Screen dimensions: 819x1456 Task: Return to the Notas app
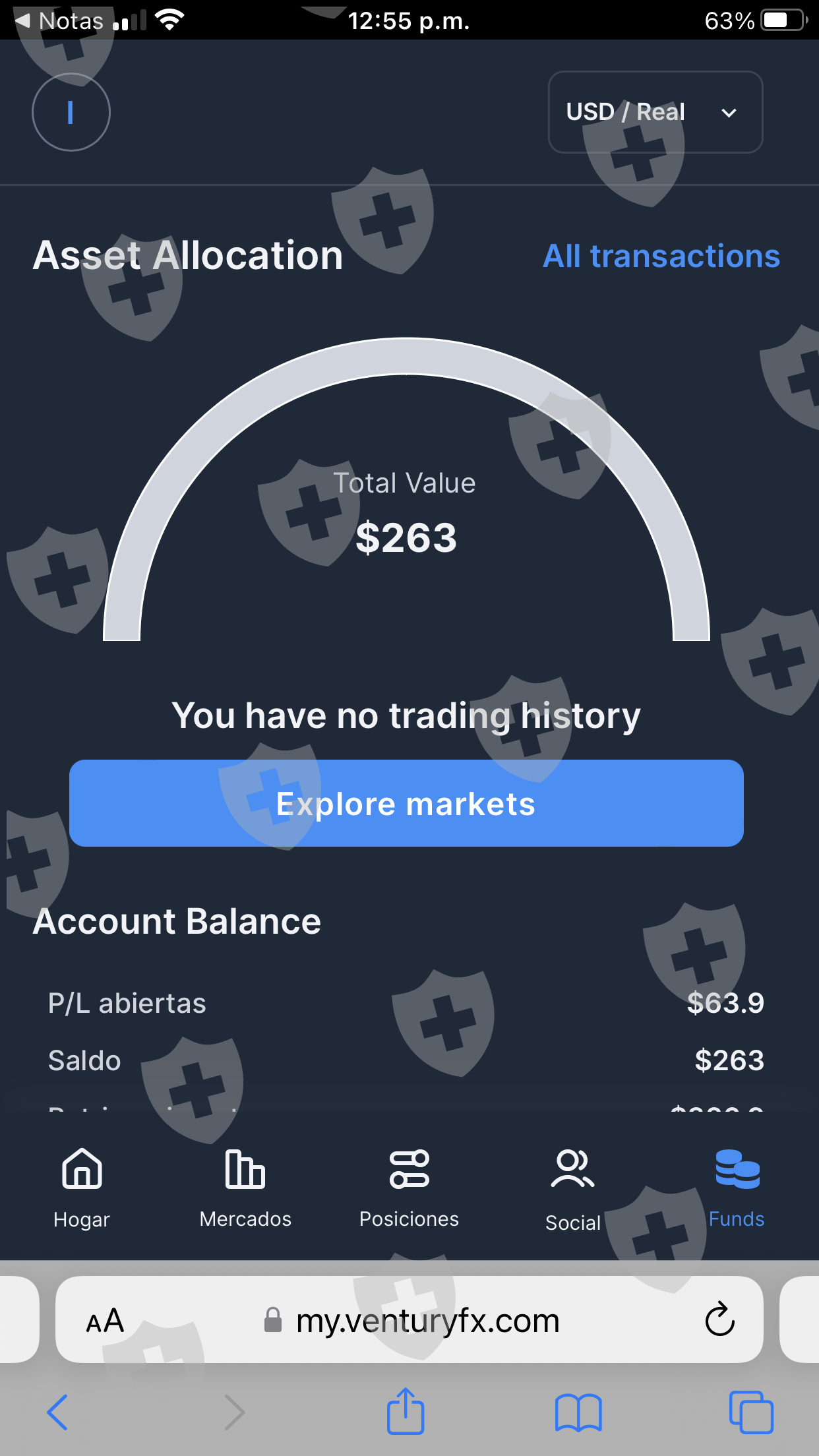point(59,21)
